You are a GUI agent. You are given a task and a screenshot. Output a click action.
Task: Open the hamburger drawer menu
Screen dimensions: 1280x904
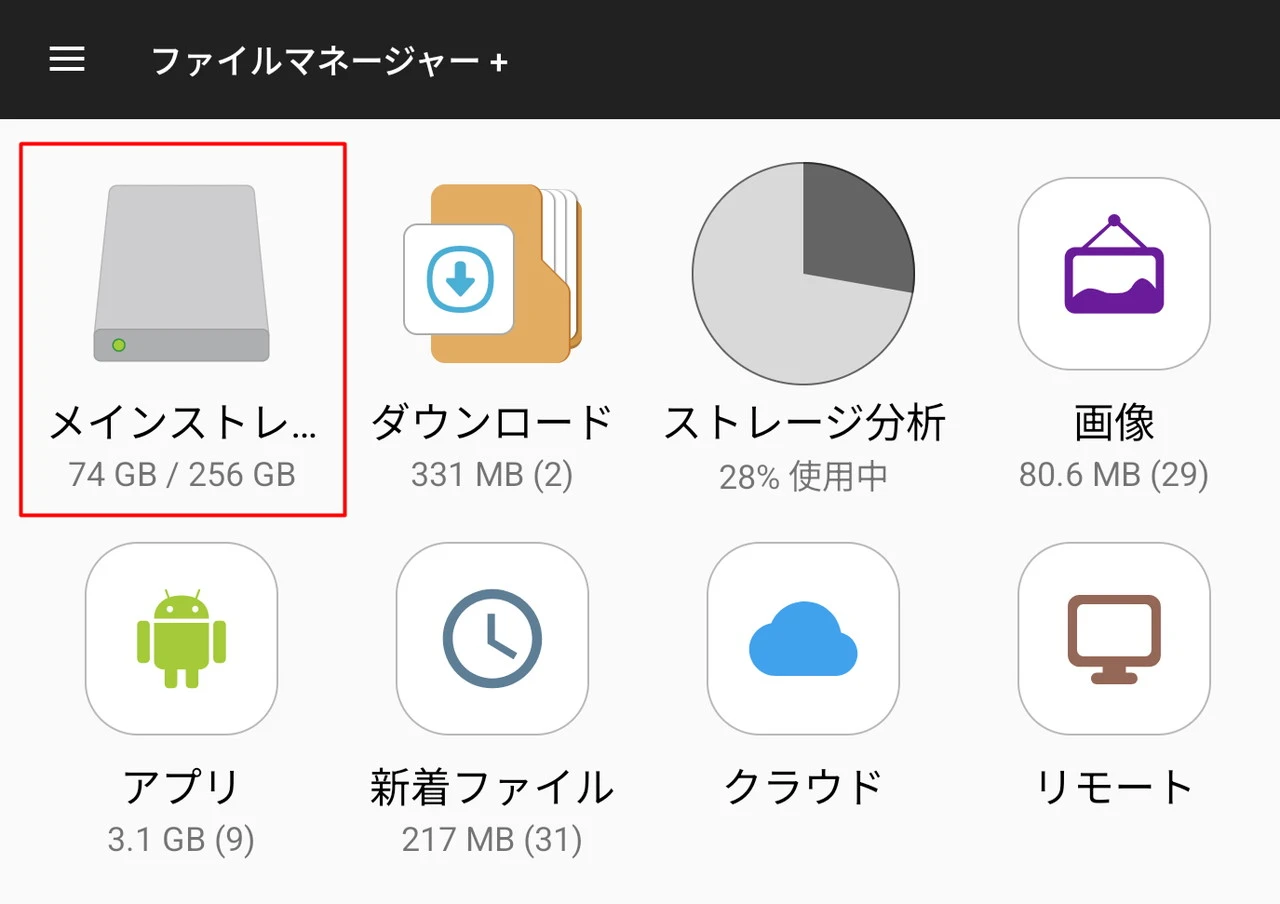(x=67, y=60)
